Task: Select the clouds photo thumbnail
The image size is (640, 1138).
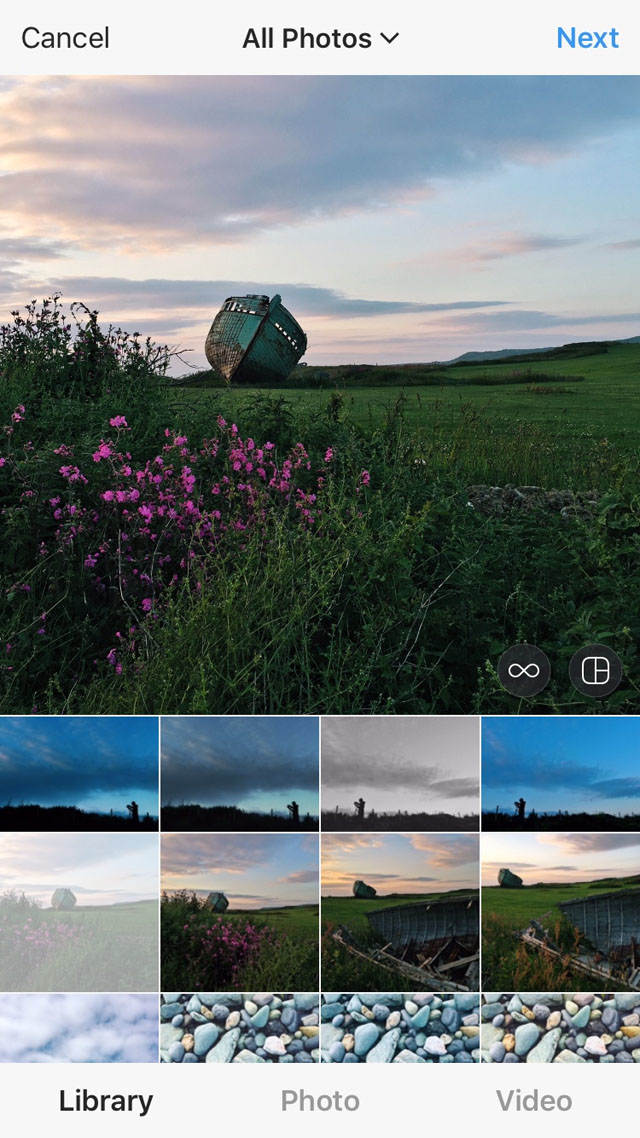Action: 79,1027
